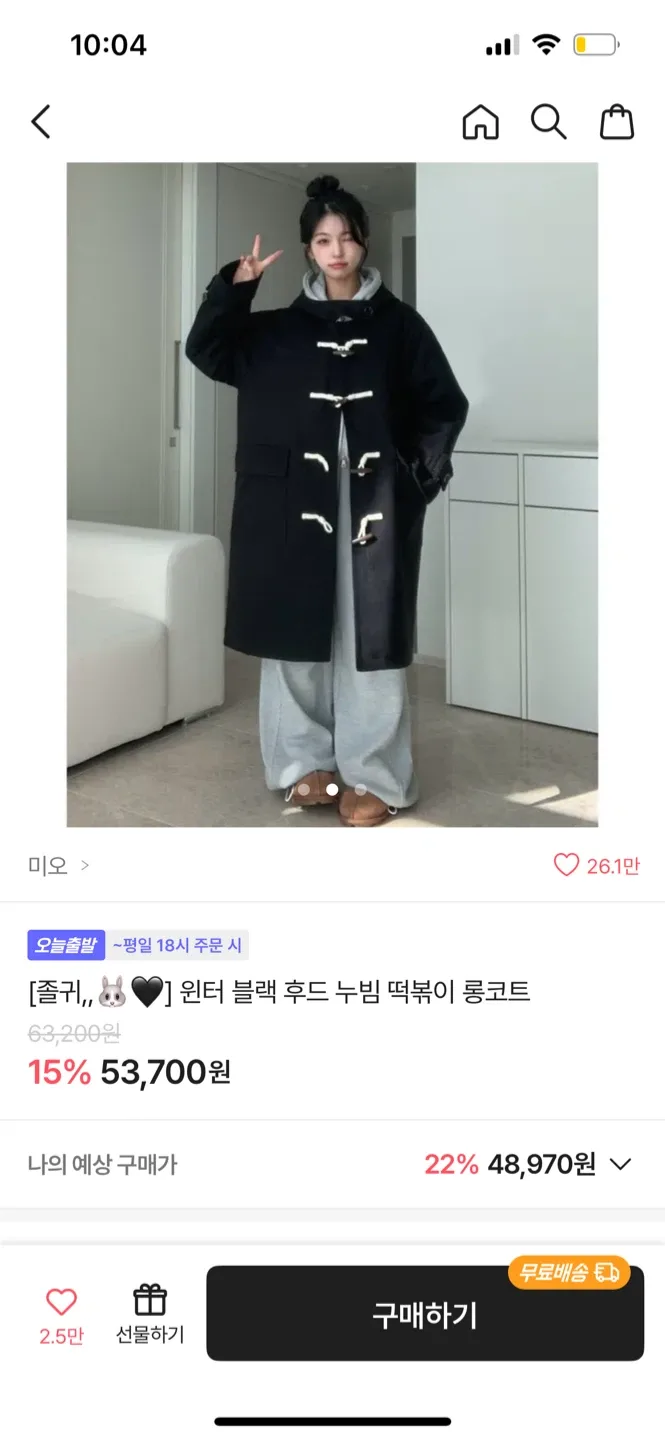Like the item with 26.1만 heart
665x1440 pixels.
click(x=567, y=865)
